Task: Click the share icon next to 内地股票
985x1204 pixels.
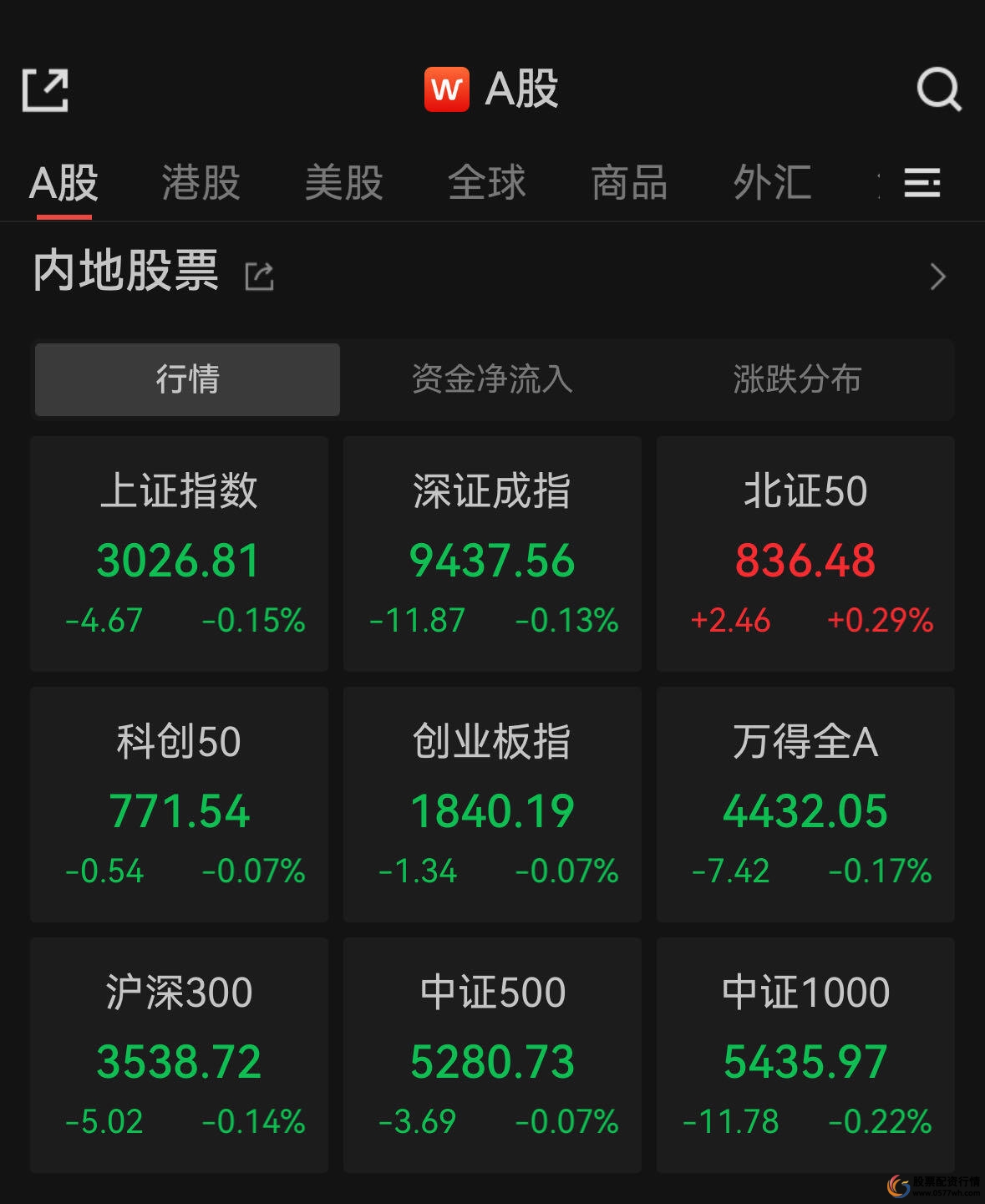Action: pyautogui.click(x=259, y=276)
